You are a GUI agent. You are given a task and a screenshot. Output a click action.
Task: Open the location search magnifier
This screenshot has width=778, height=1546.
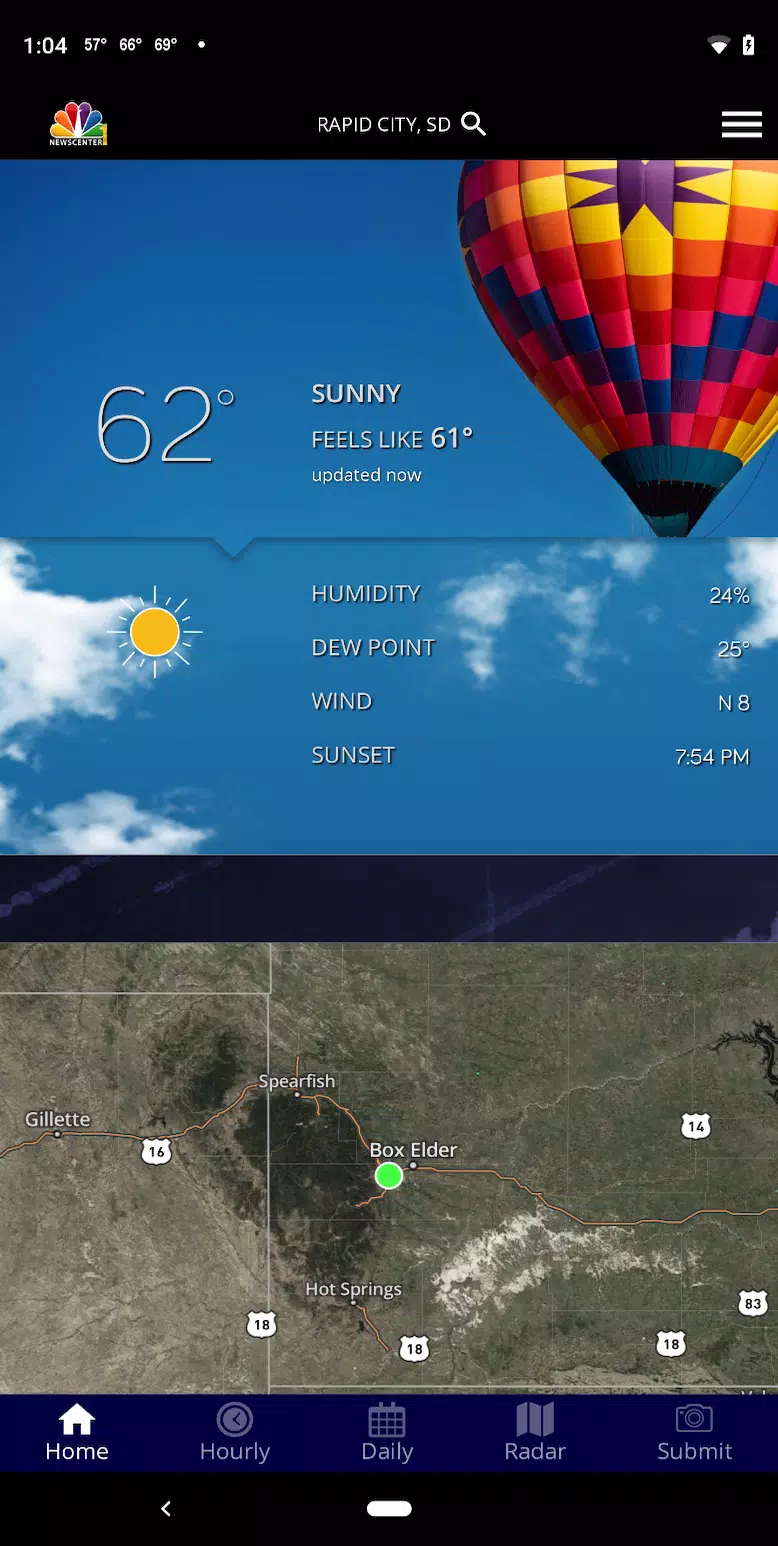(474, 124)
